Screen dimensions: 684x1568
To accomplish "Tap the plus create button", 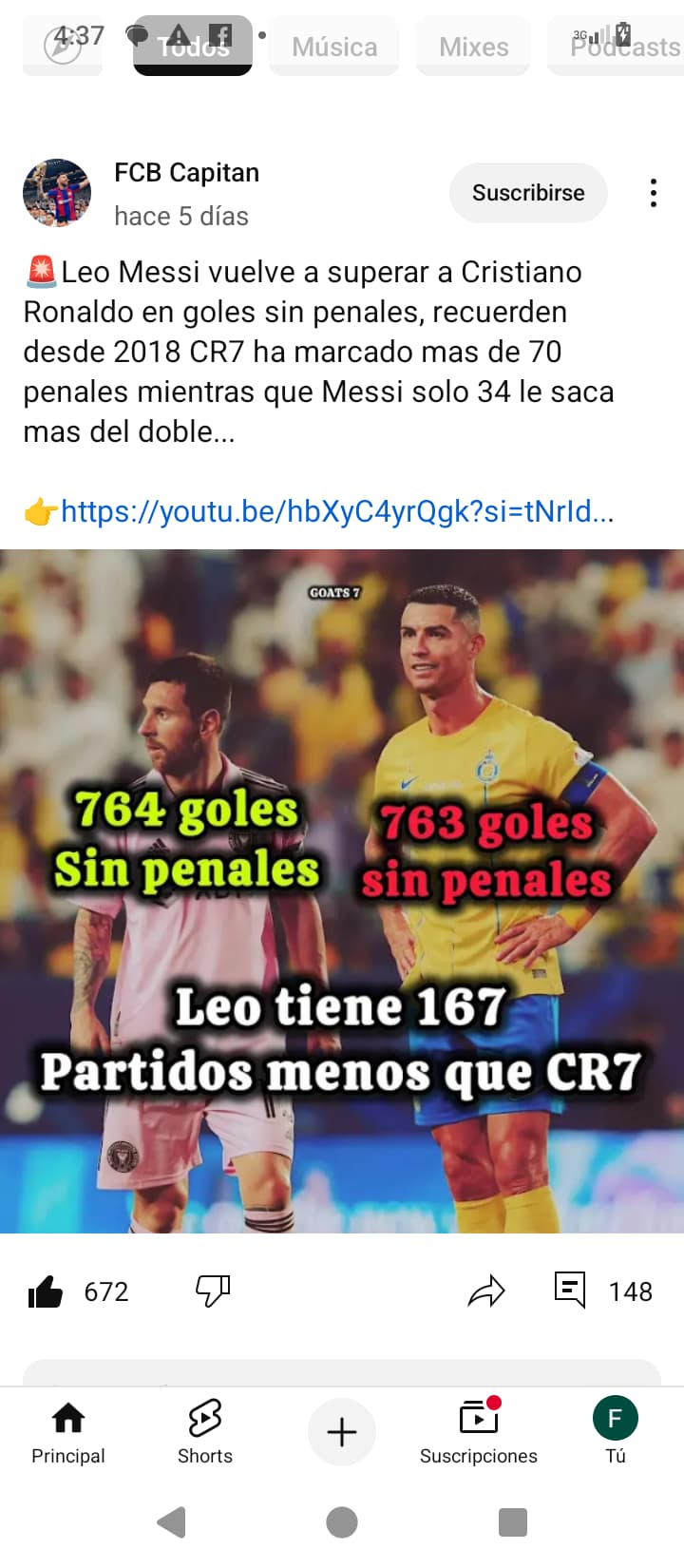I will click(x=342, y=1432).
